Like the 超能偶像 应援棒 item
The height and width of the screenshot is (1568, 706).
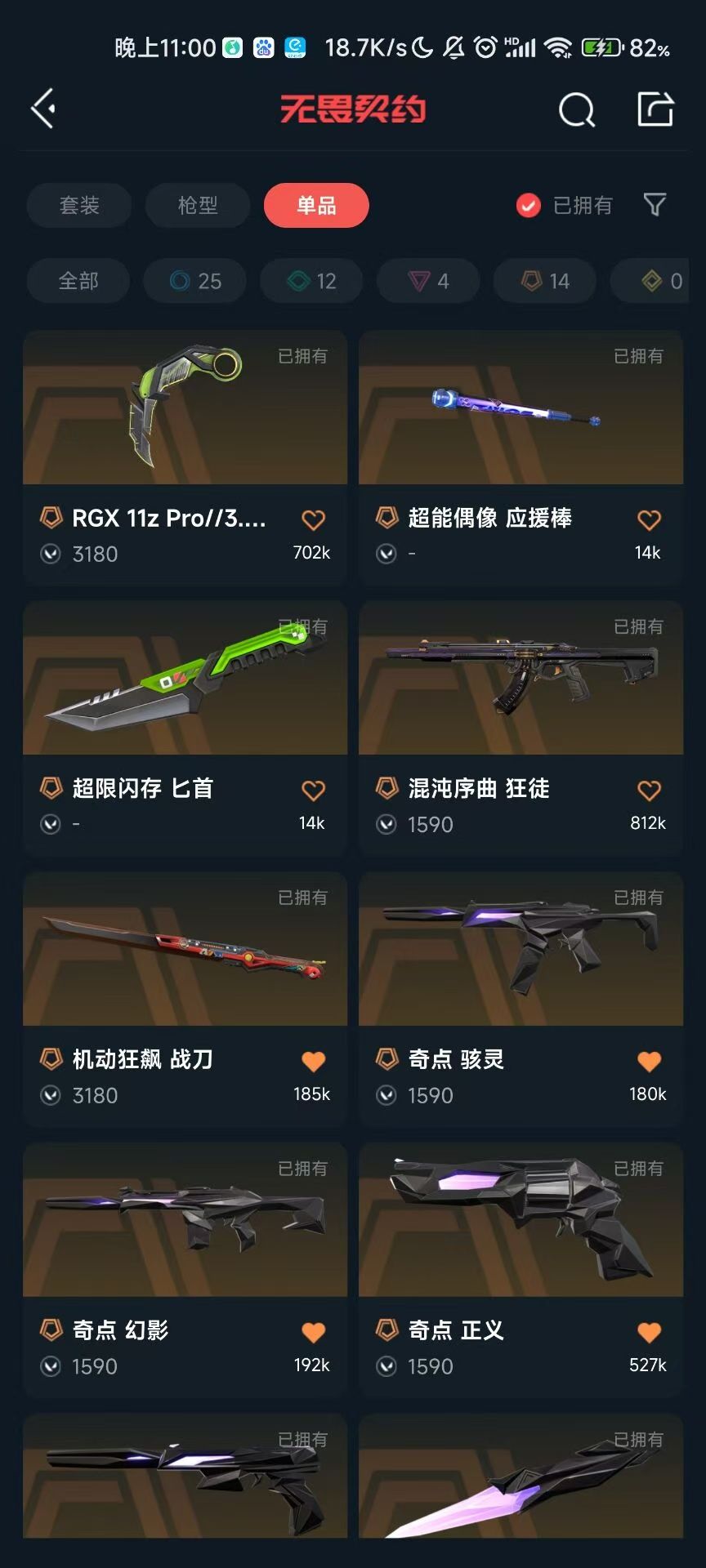[649, 519]
